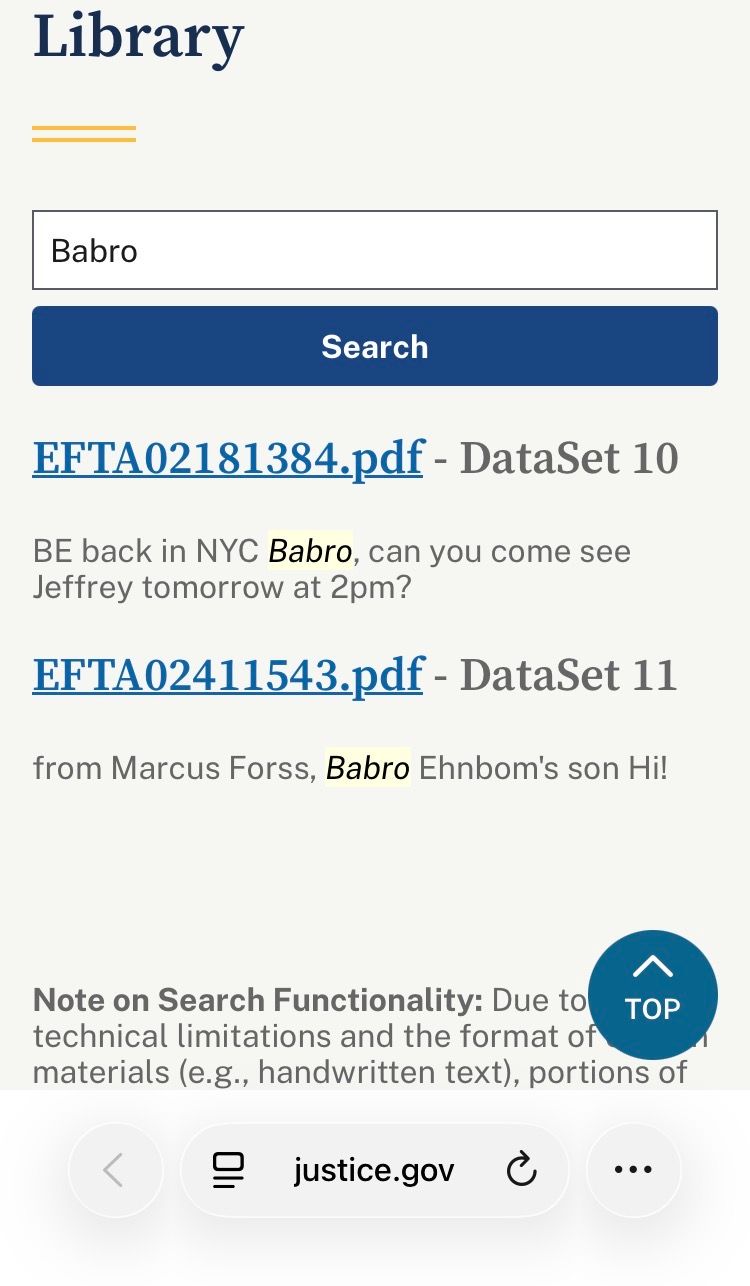The height and width of the screenshot is (1286, 750).
Task: Run the search with the Search button
Action: (x=375, y=346)
